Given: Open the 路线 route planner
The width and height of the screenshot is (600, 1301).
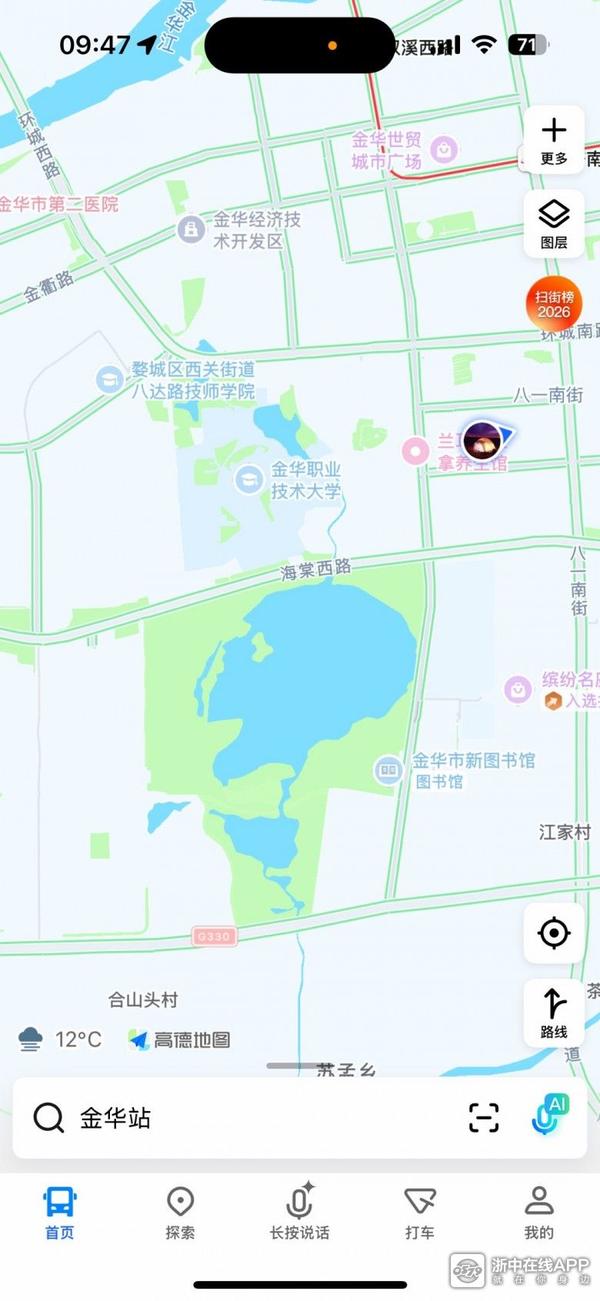Looking at the screenshot, I should pyautogui.click(x=553, y=1012).
